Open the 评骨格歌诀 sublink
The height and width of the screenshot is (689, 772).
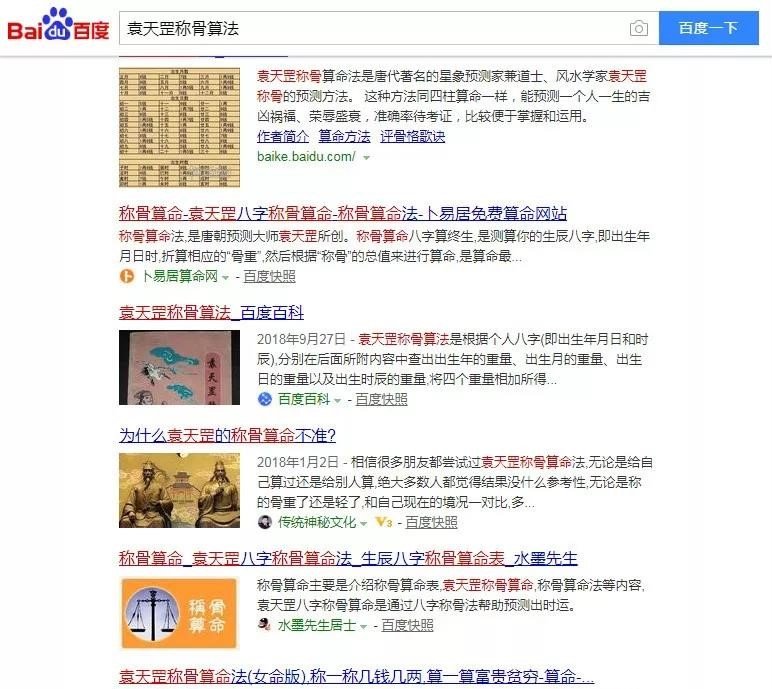(x=413, y=136)
